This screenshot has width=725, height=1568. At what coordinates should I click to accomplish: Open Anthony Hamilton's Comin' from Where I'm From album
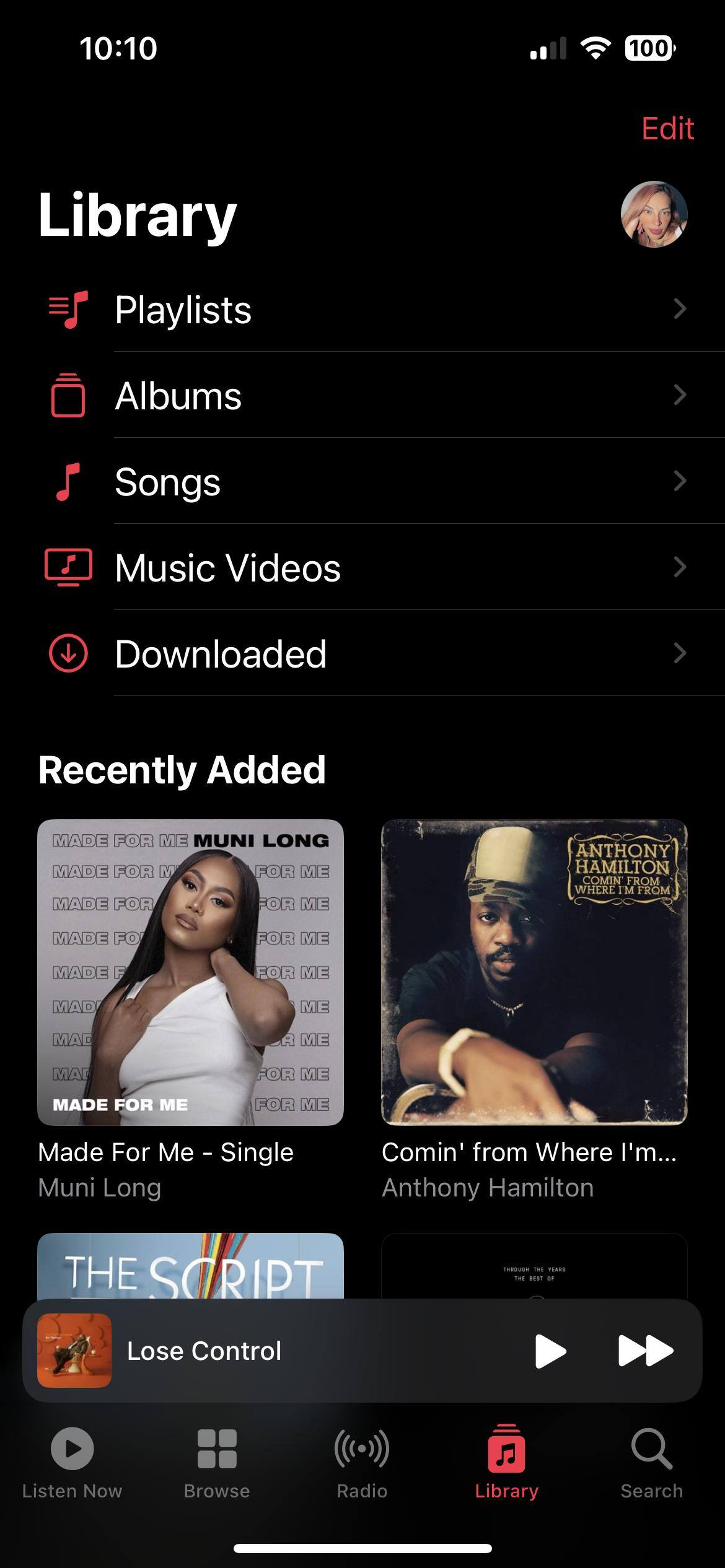pos(534,972)
